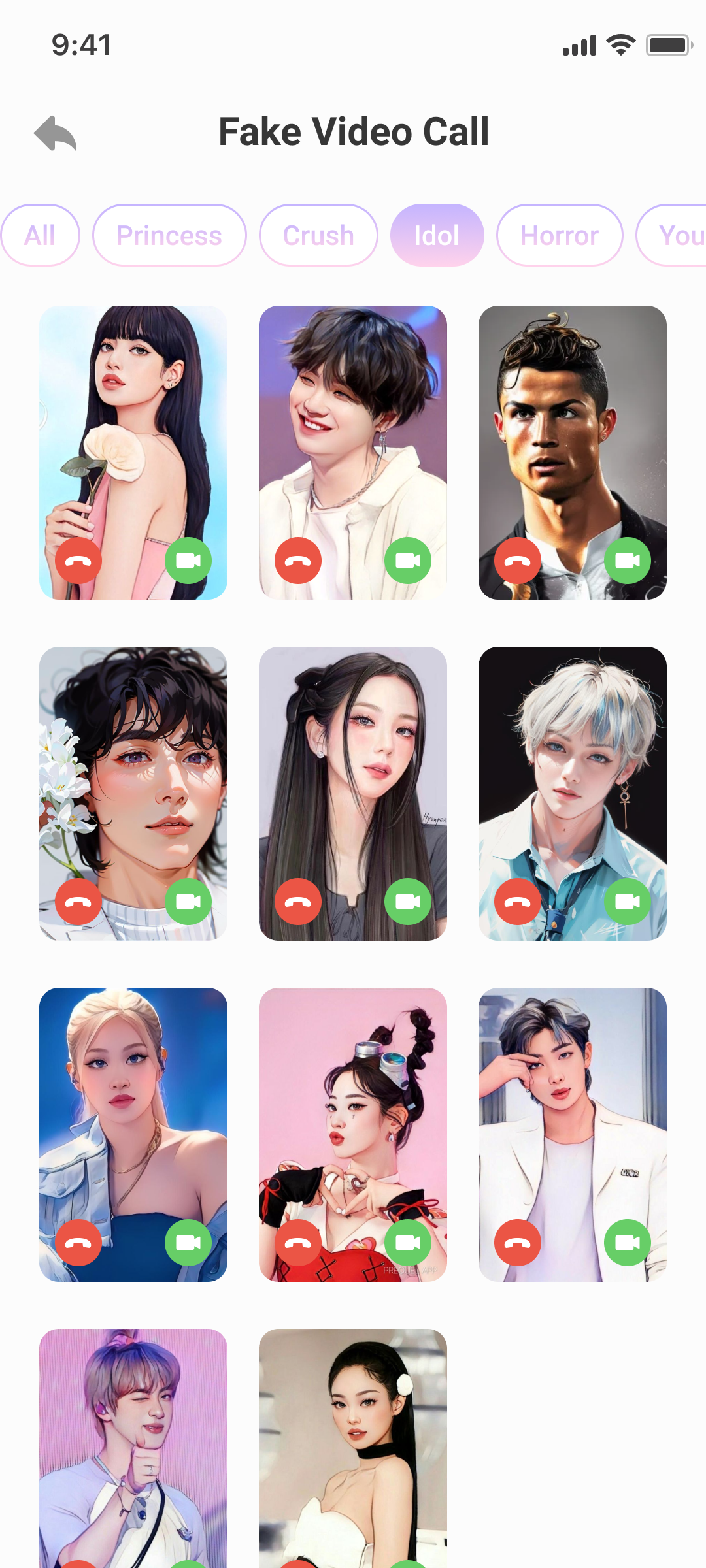706x1568 pixels.
Task: Switch to the Crush category
Action: [x=318, y=235]
